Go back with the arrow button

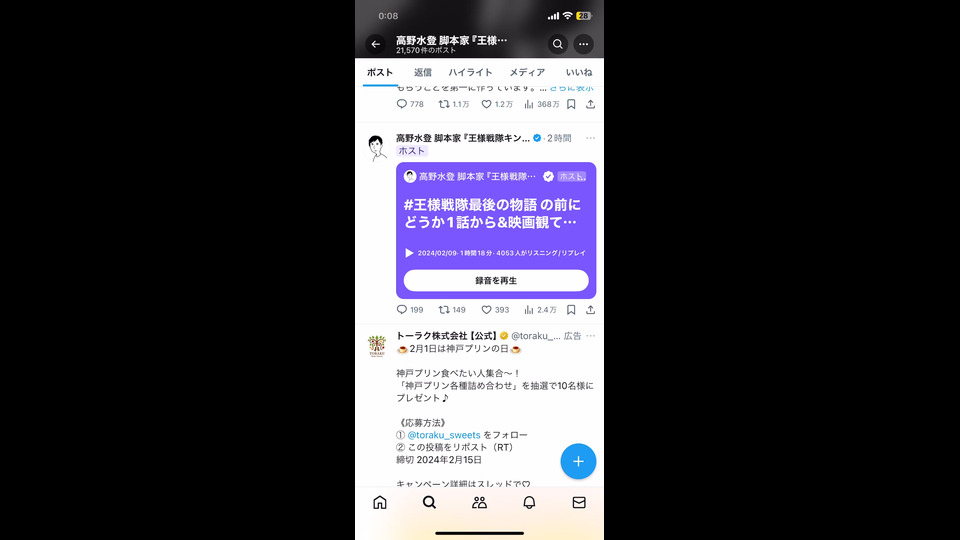coord(375,44)
